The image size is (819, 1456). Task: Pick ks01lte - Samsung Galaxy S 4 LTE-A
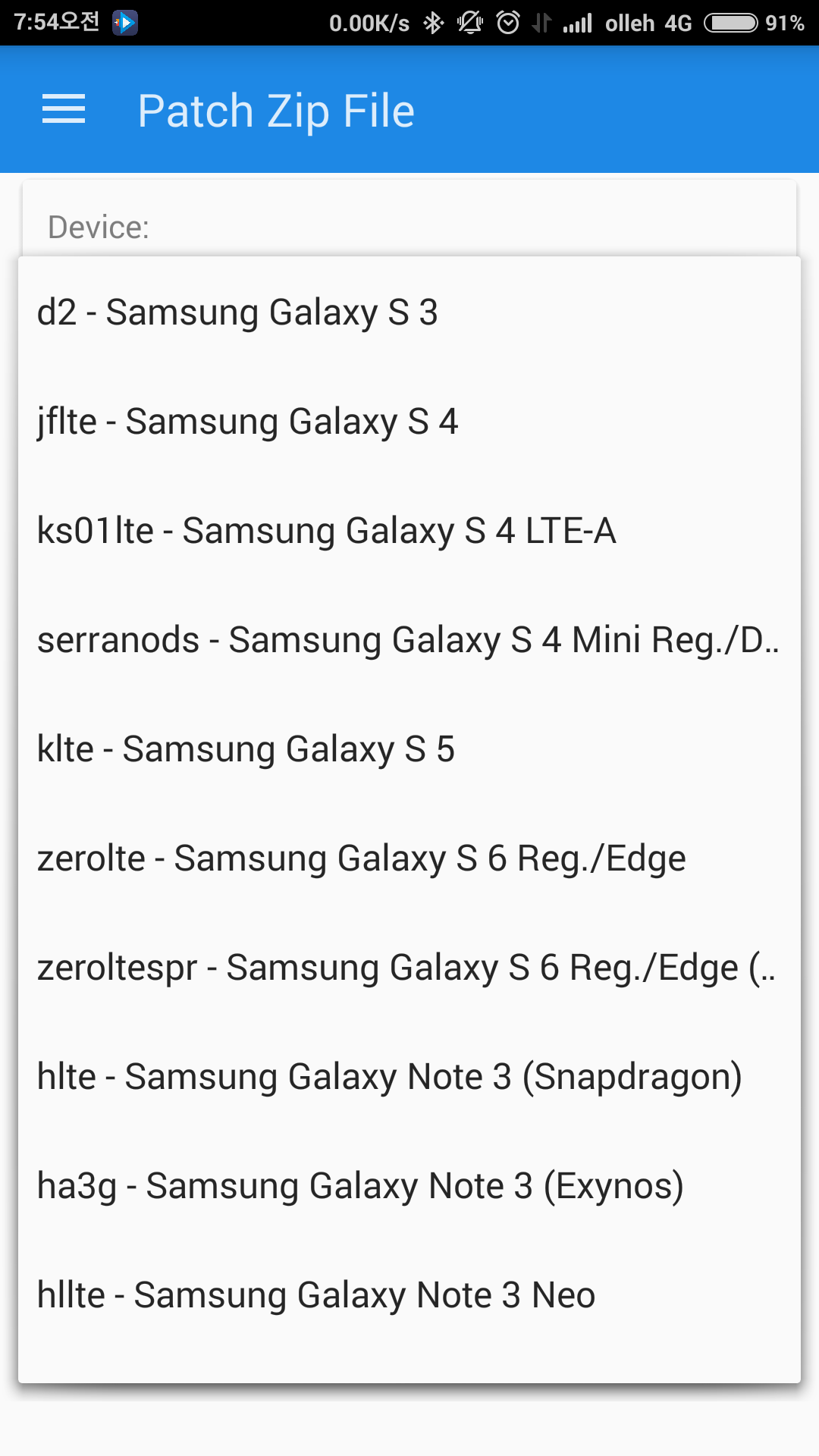click(x=326, y=531)
